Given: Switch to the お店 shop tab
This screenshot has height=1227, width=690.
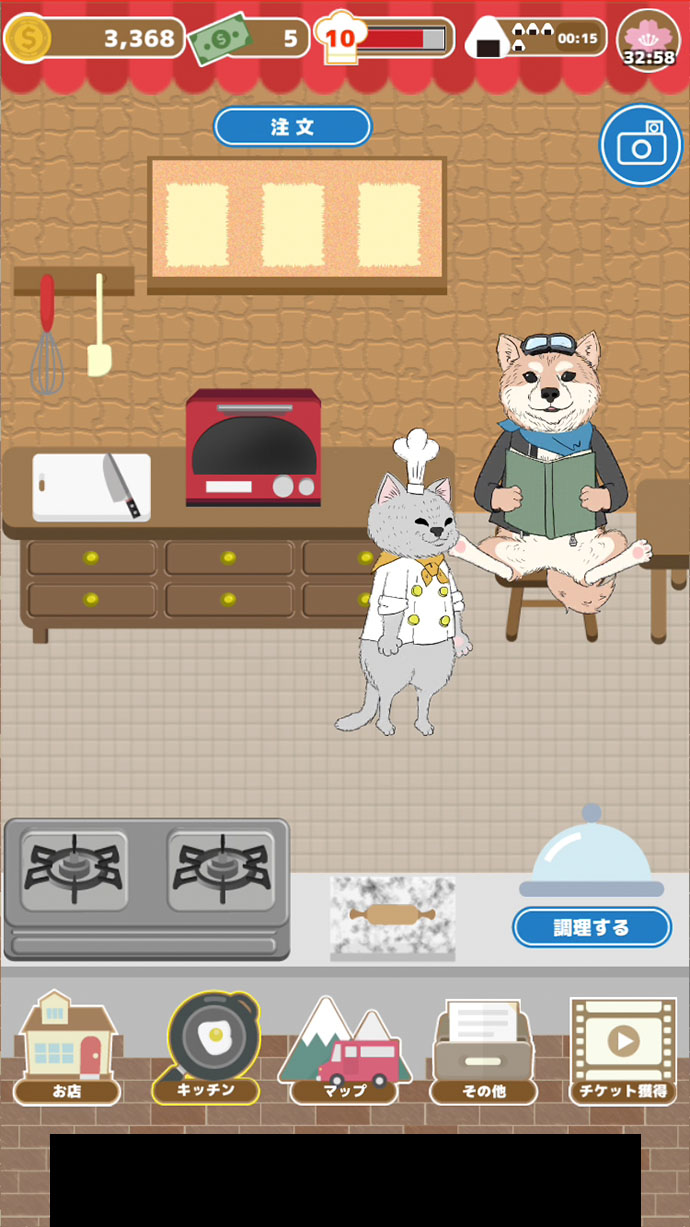Looking at the screenshot, I should click(67, 1048).
